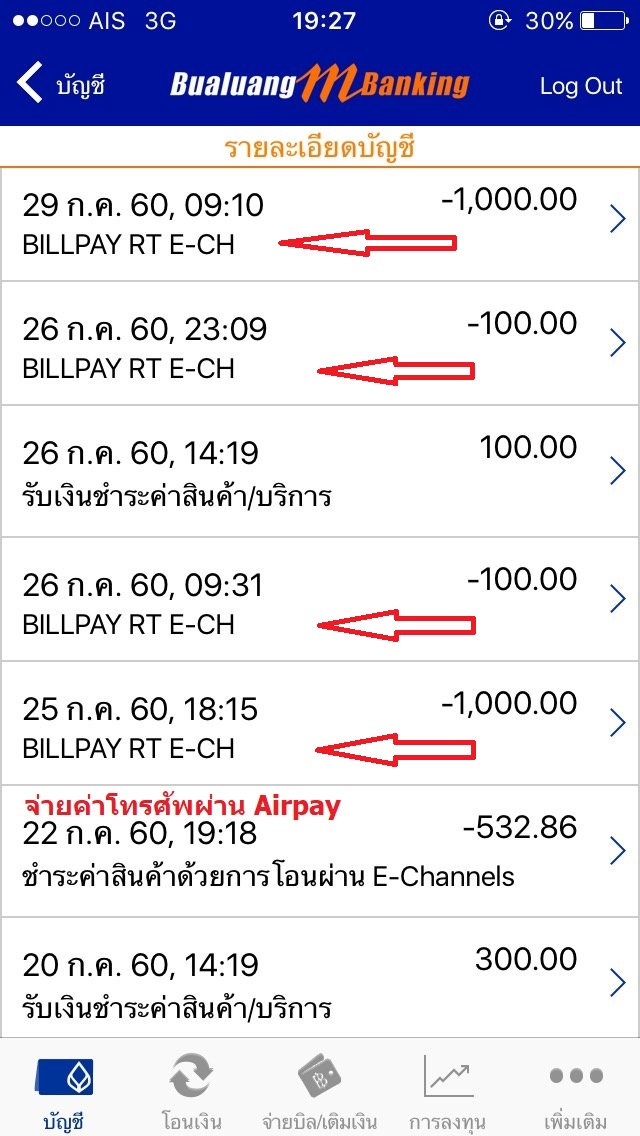View the 26 ก.ค. 60, 14:19 deposit
The width and height of the screenshot is (640, 1136).
(320, 472)
